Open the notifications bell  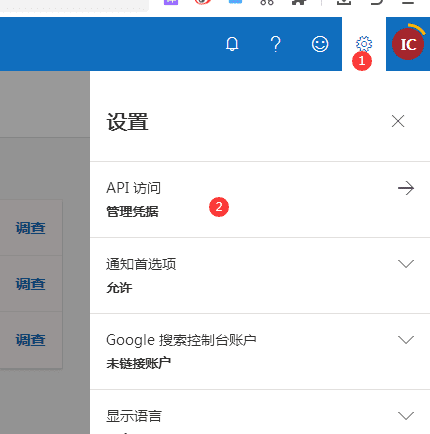coord(232,44)
